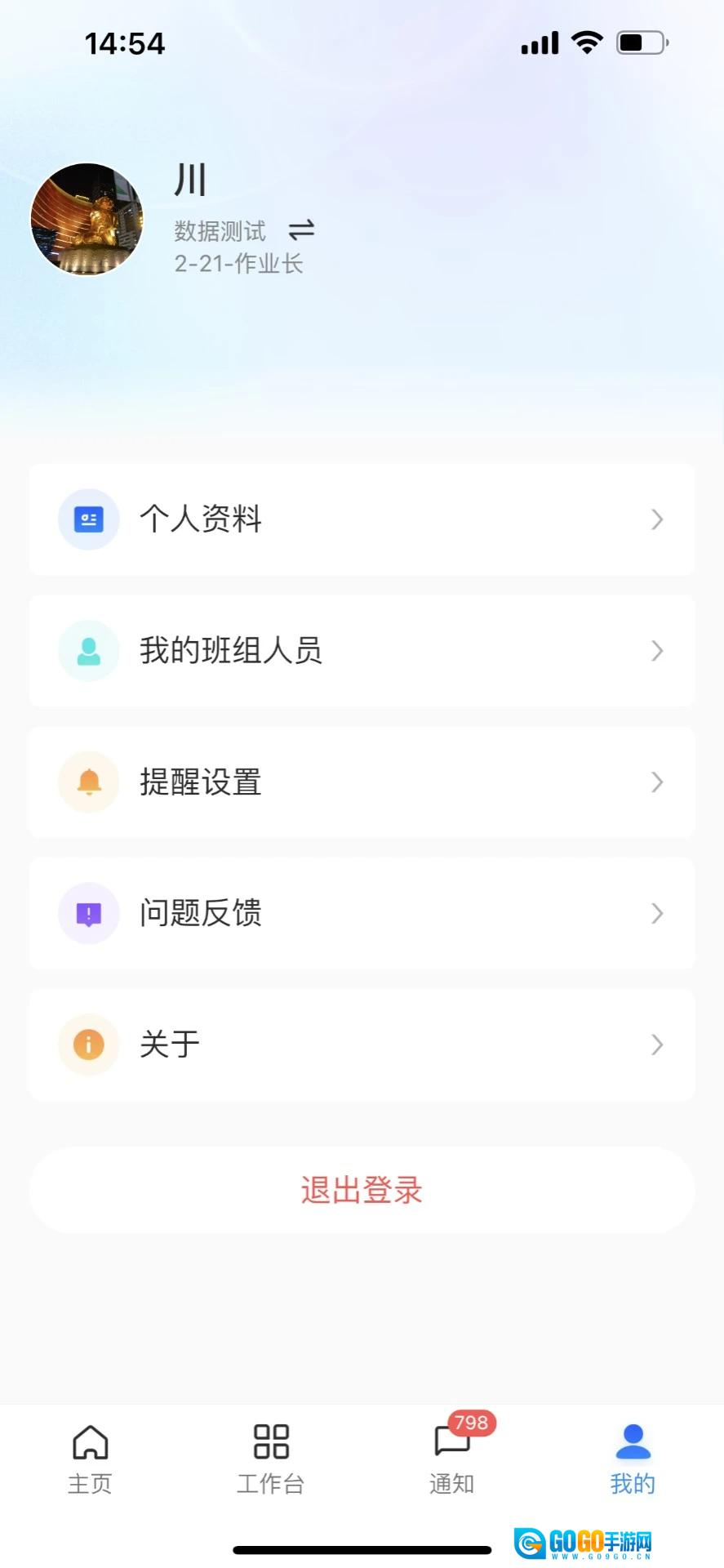The image size is (724, 1568).
Task: Tap the switch organization arrows icon
Action: click(x=301, y=230)
